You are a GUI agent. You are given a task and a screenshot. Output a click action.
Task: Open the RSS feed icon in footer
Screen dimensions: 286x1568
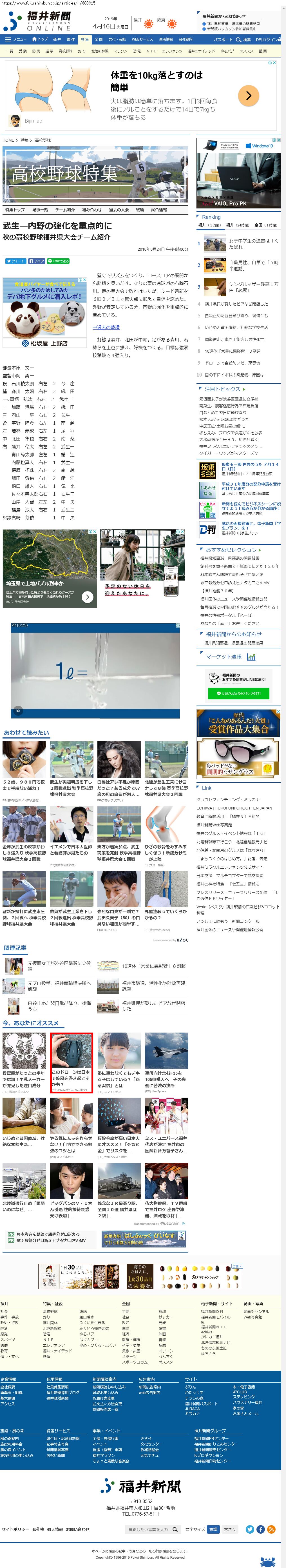(x=271, y=1529)
